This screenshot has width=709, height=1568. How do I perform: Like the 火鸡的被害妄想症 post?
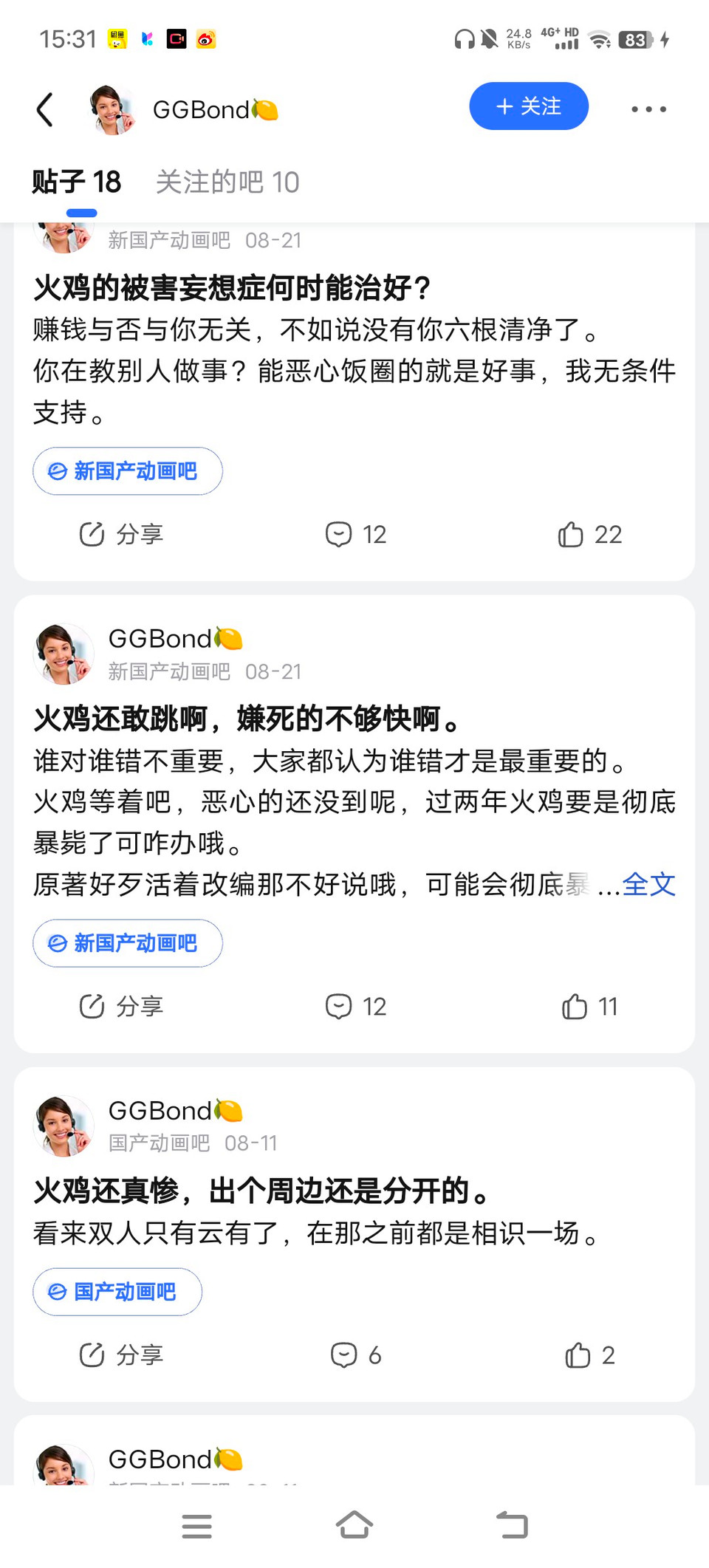pos(589,534)
